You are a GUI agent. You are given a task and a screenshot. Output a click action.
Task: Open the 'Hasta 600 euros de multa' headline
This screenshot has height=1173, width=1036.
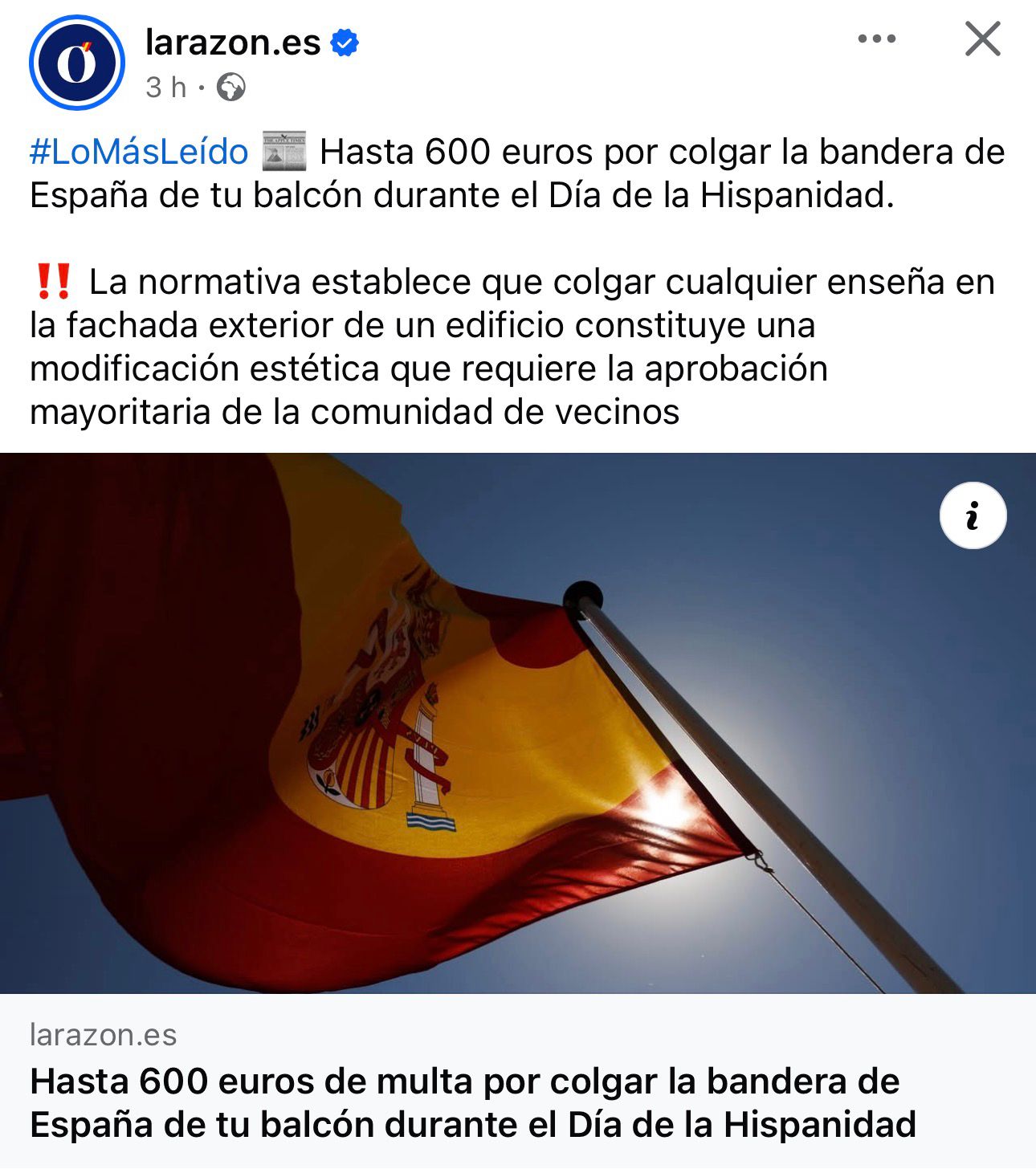[x=472, y=1102]
